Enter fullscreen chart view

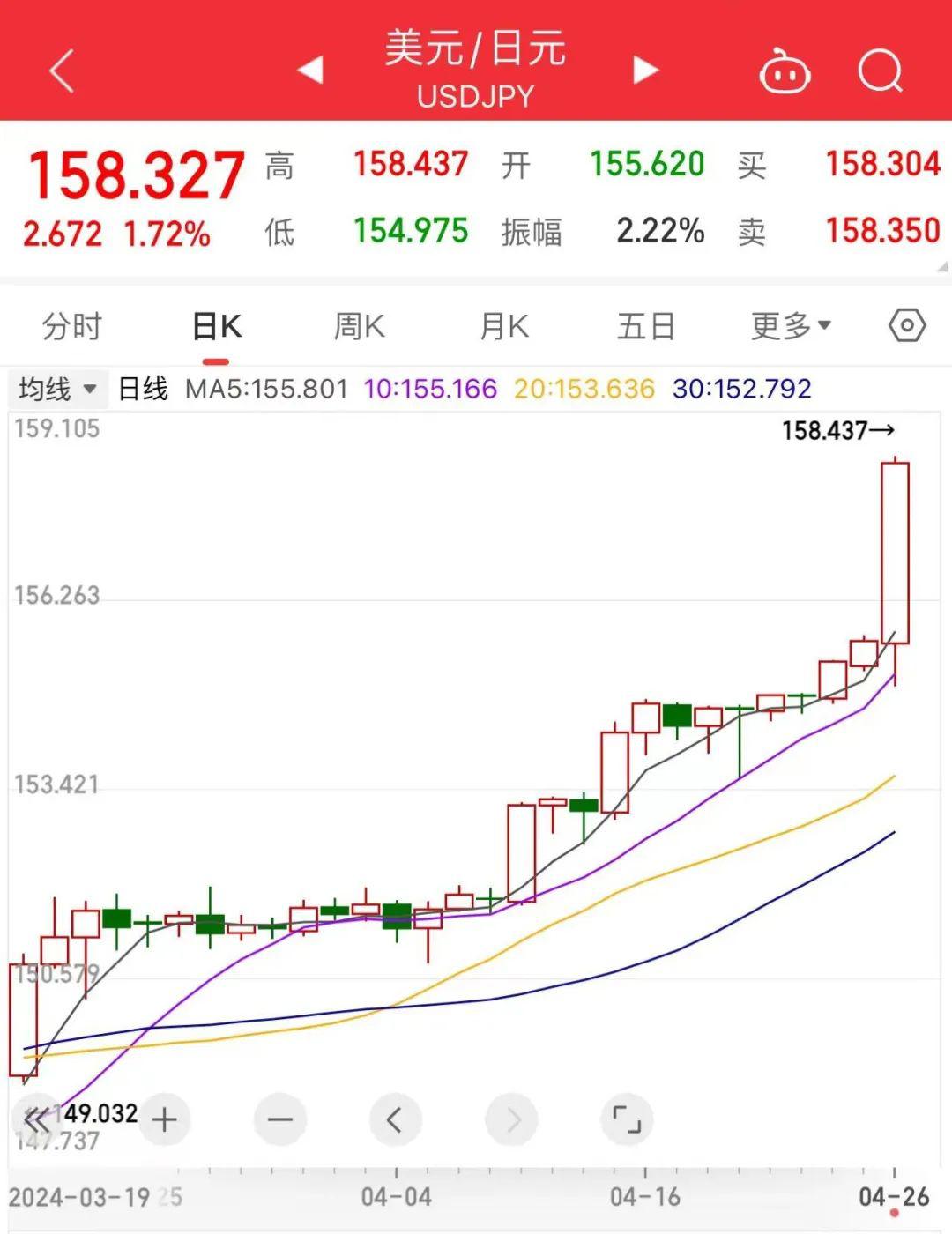pos(627,1120)
